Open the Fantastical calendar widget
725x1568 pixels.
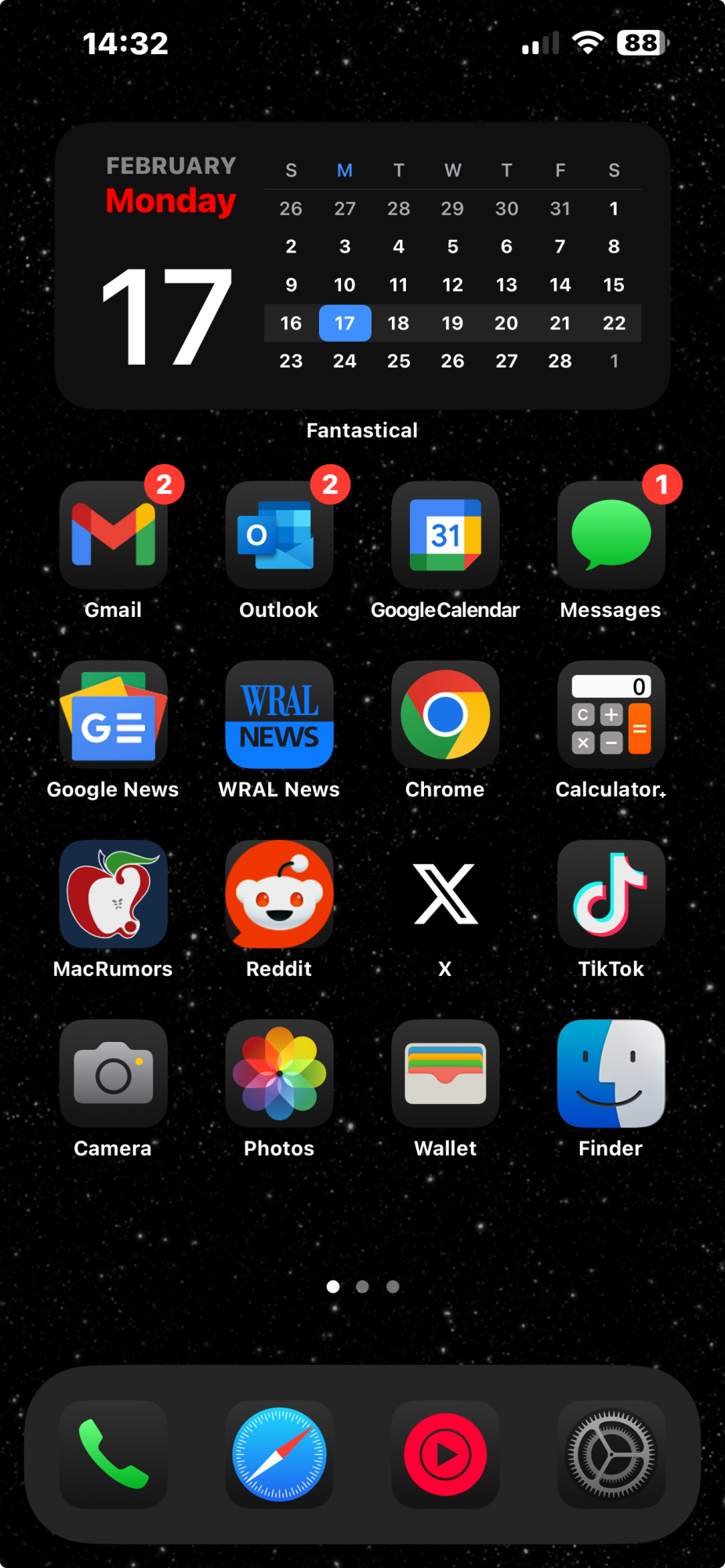(x=362, y=266)
